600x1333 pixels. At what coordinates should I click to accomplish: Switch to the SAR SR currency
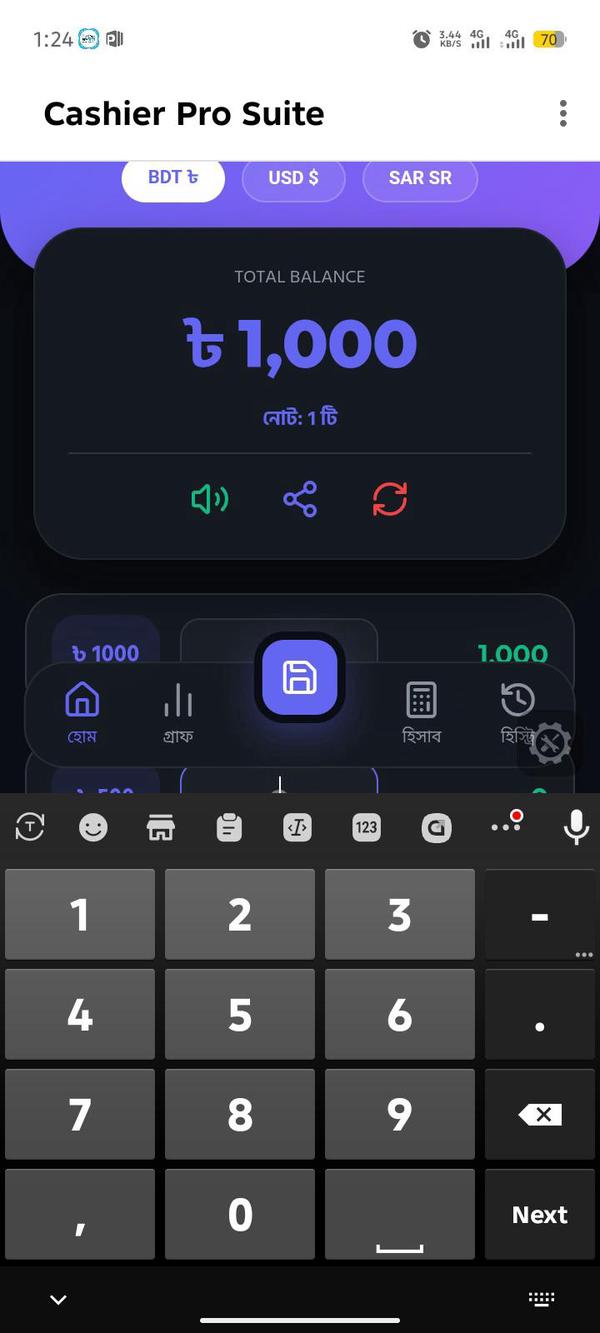tap(420, 179)
